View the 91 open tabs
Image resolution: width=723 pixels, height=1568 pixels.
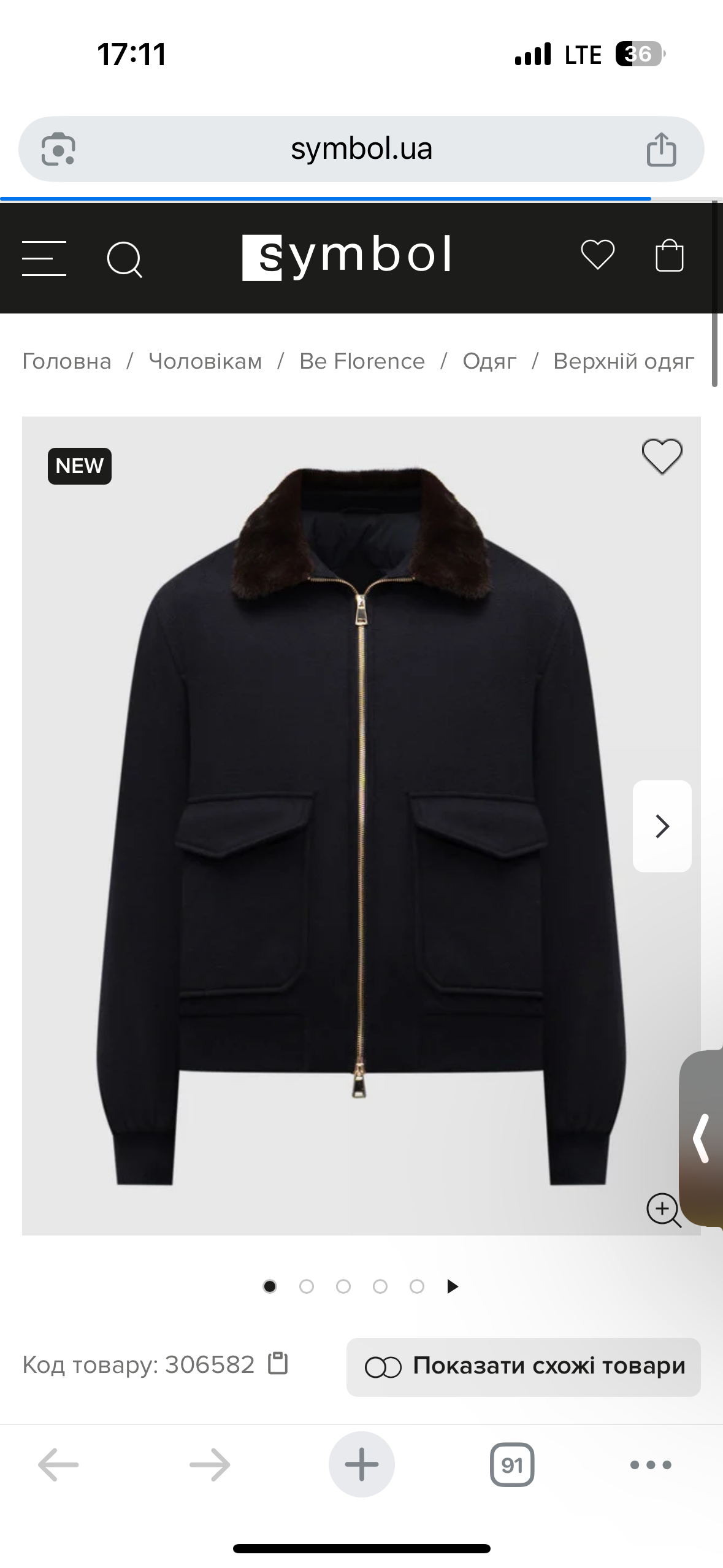[512, 1465]
